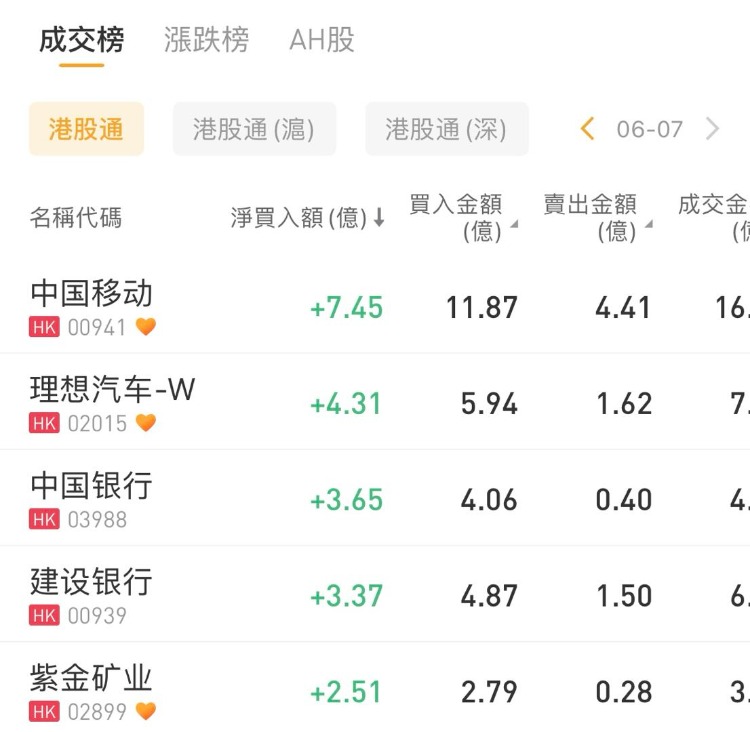Select the 港股通 (滬) chip
750x732 pixels.
[254, 129]
